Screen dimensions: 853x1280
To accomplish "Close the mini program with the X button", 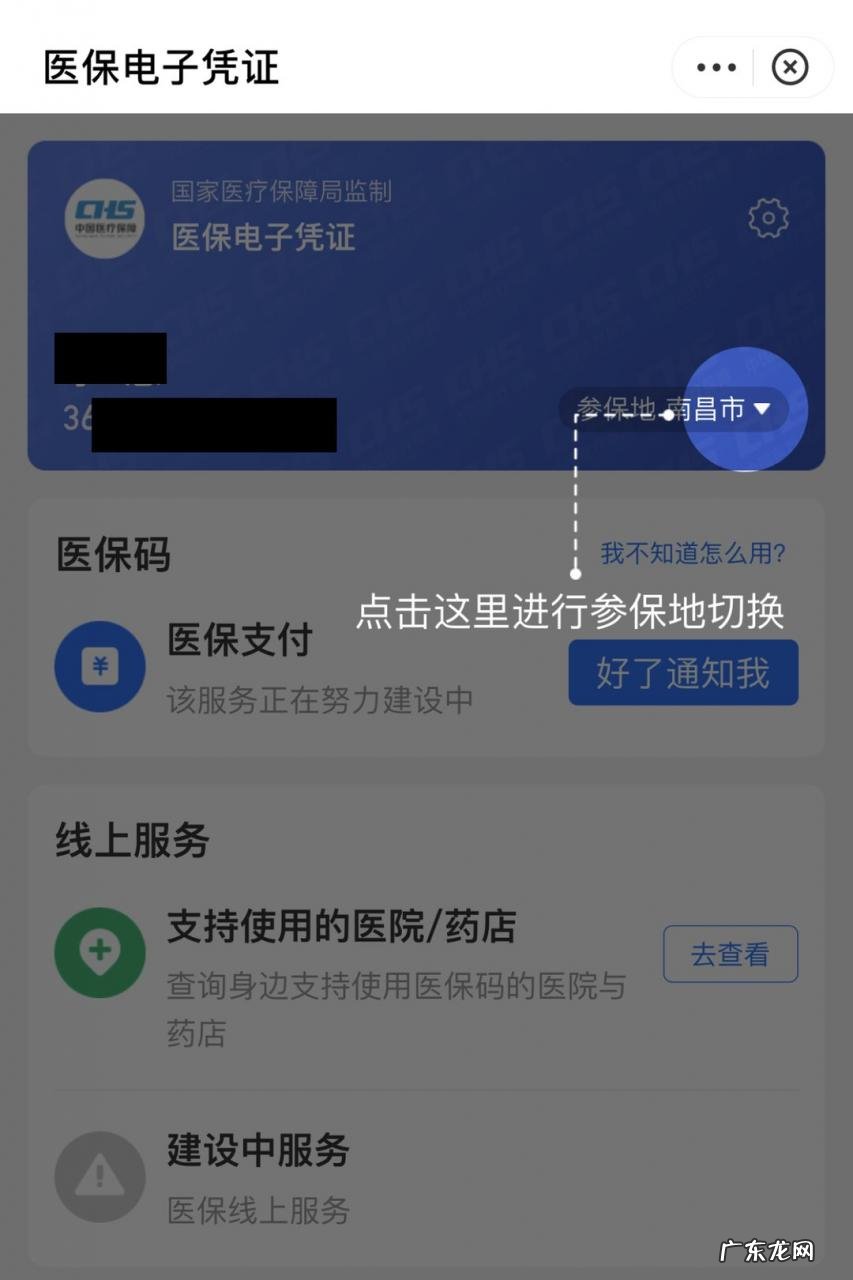I will coord(790,67).
